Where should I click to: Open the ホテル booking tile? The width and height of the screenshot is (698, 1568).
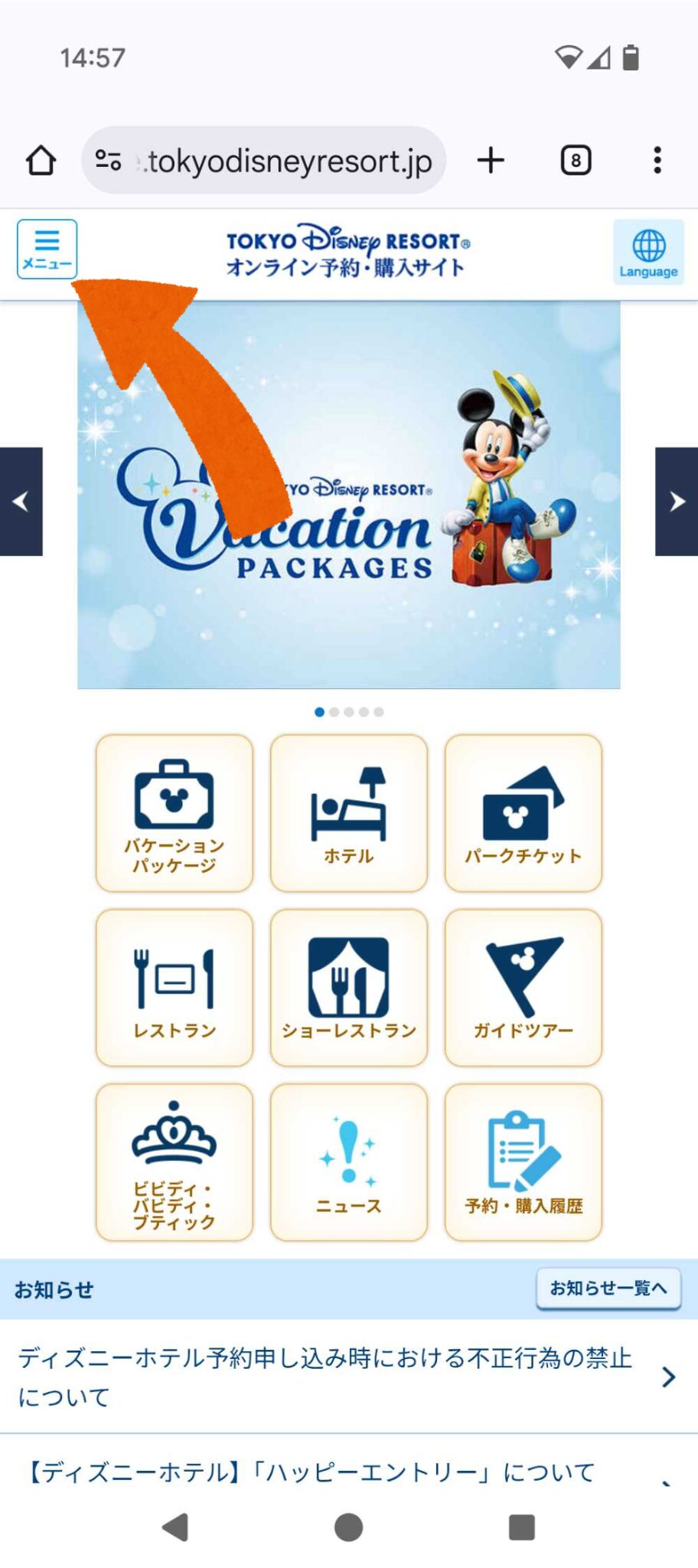349,813
